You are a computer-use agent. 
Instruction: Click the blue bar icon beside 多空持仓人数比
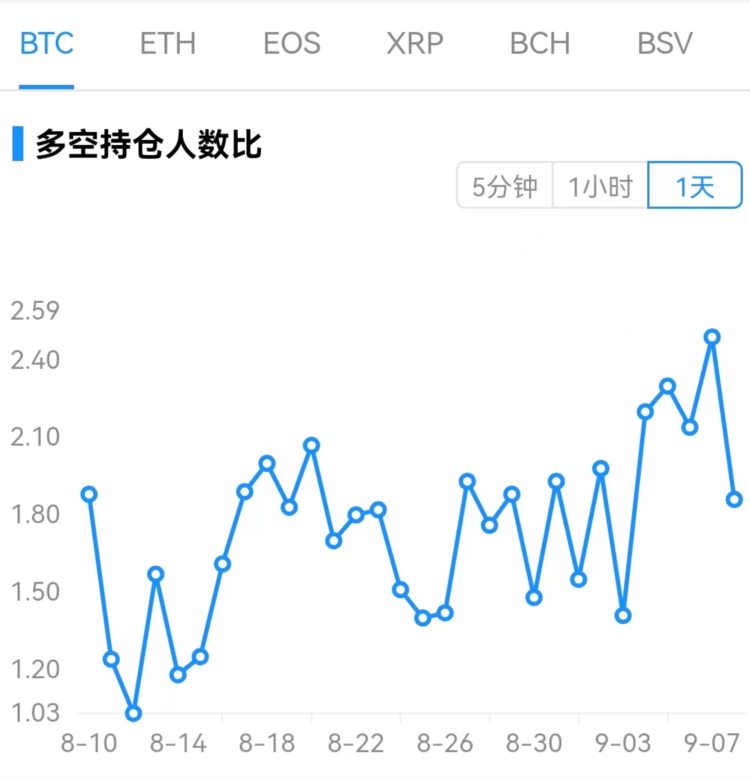click(15, 143)
